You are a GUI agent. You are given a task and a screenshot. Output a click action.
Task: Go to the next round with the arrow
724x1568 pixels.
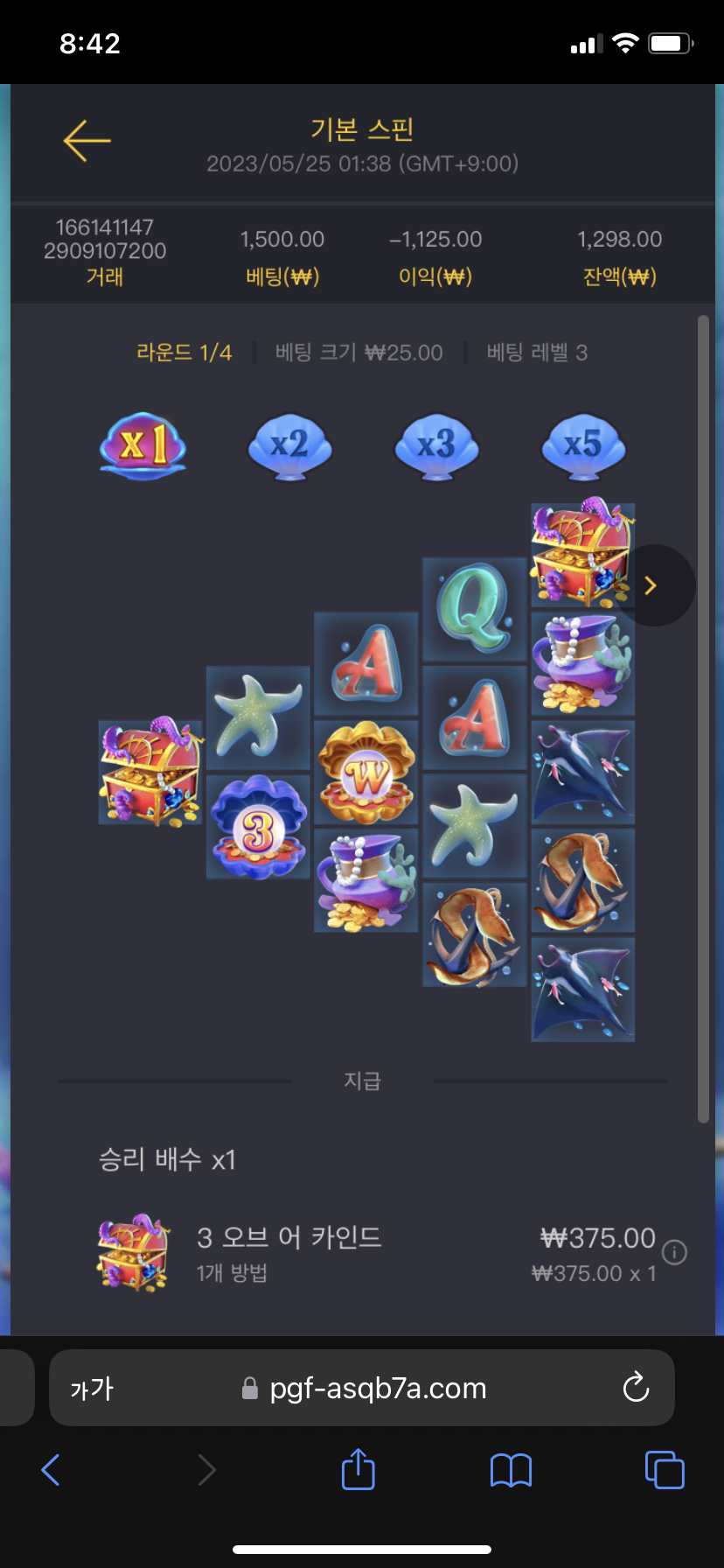coord(651,585)
